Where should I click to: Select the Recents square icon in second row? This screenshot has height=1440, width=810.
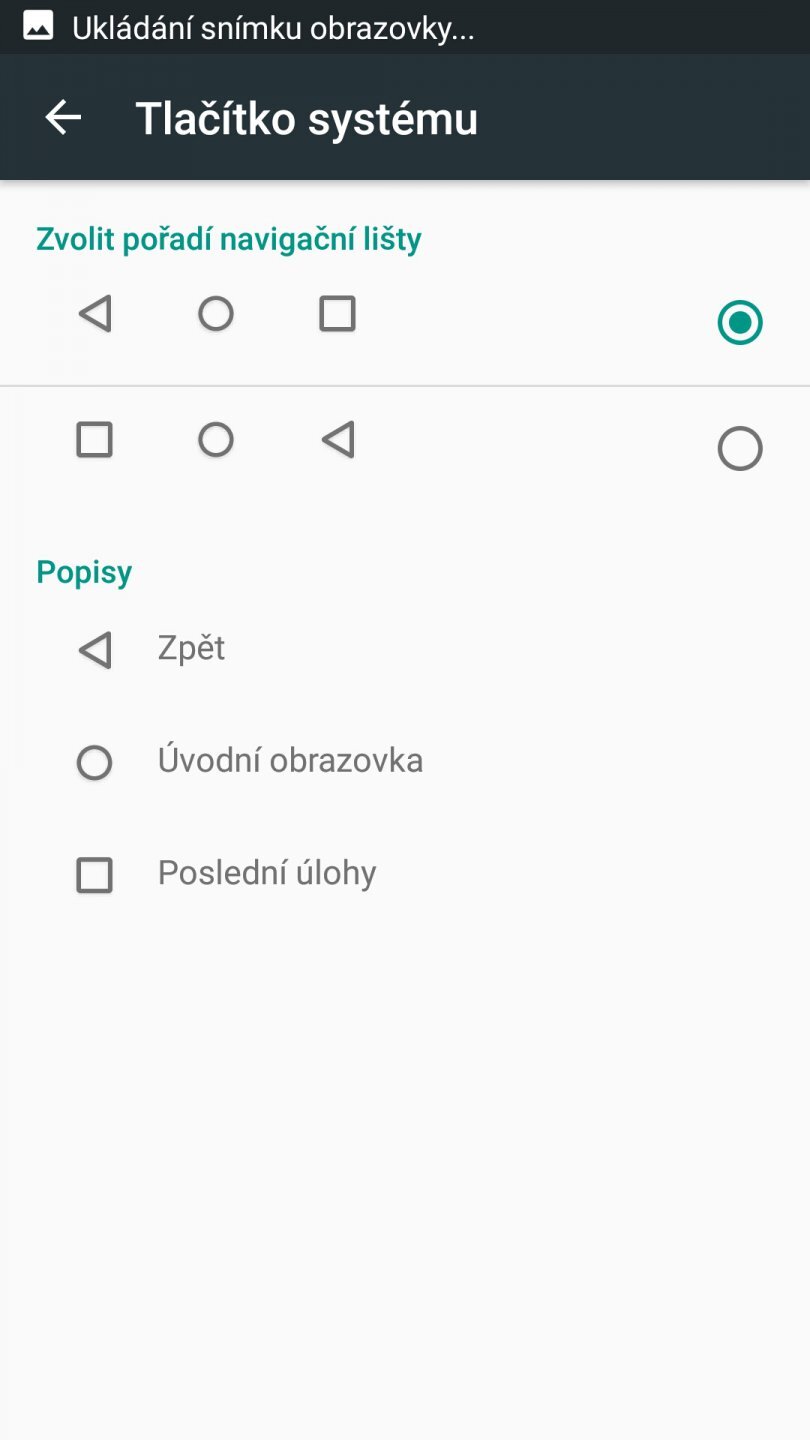point(94,439)
